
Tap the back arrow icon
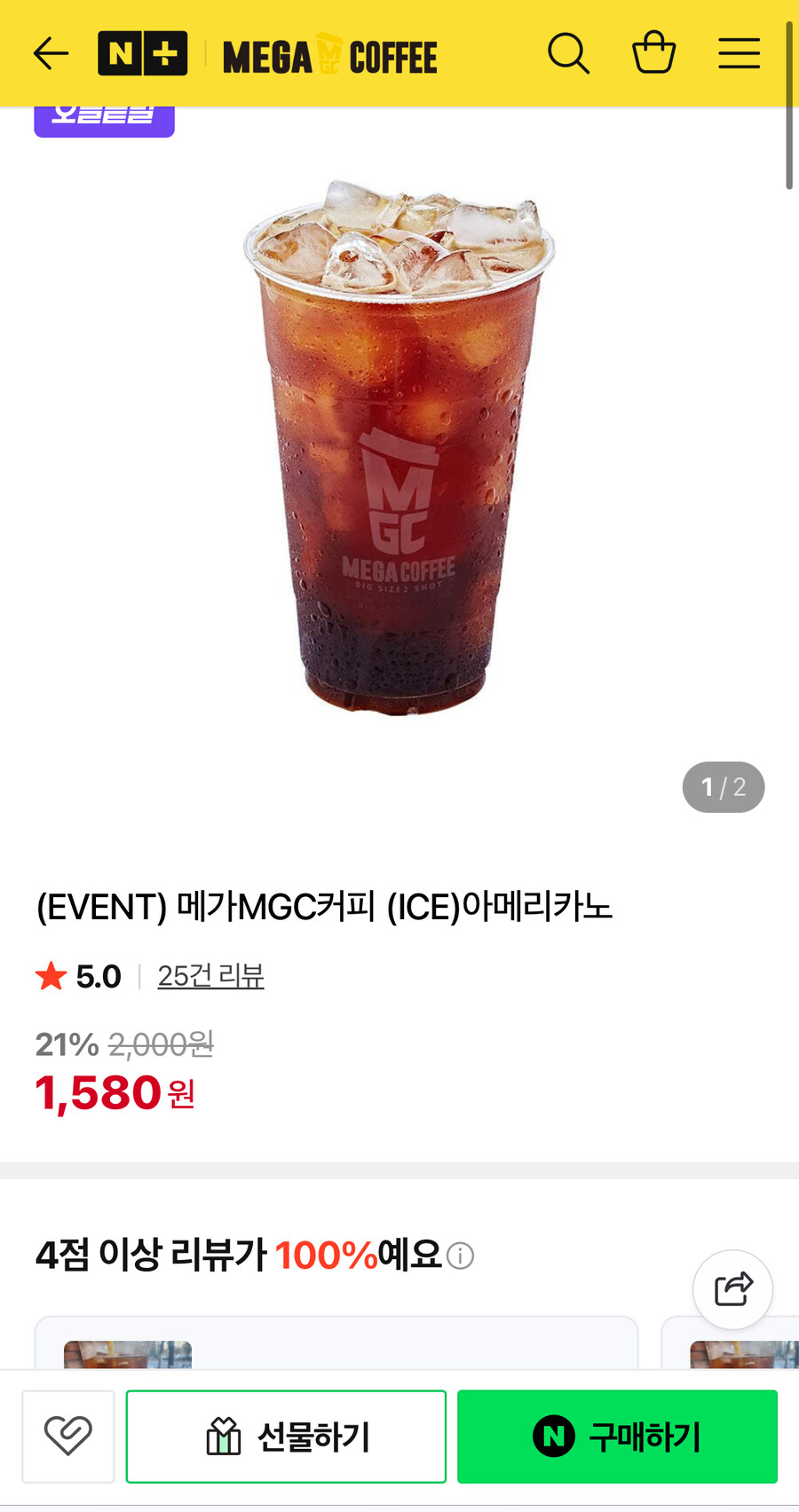[x=51, y=53]
